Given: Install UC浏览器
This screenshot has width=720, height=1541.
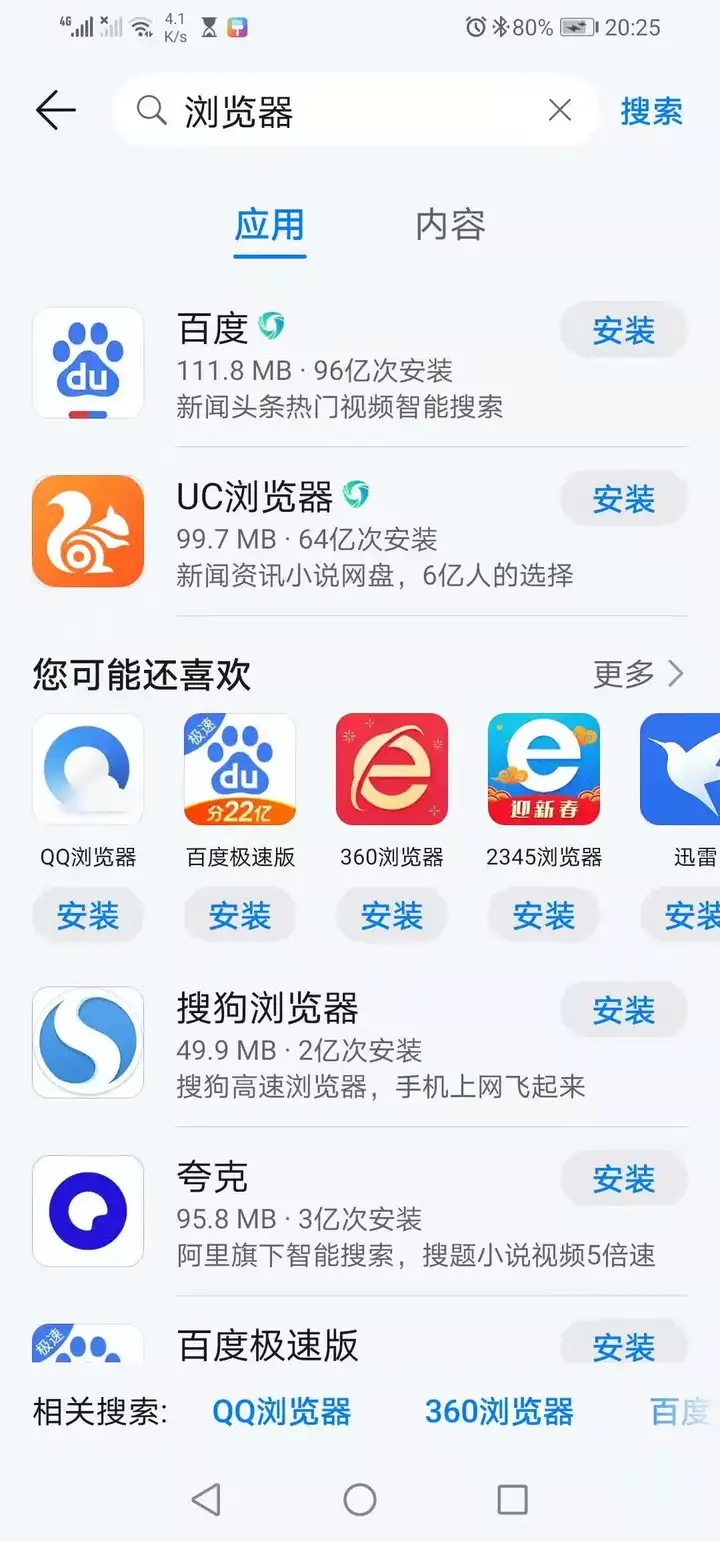Looking at the screenshot, I should click(x=624, y=499).
